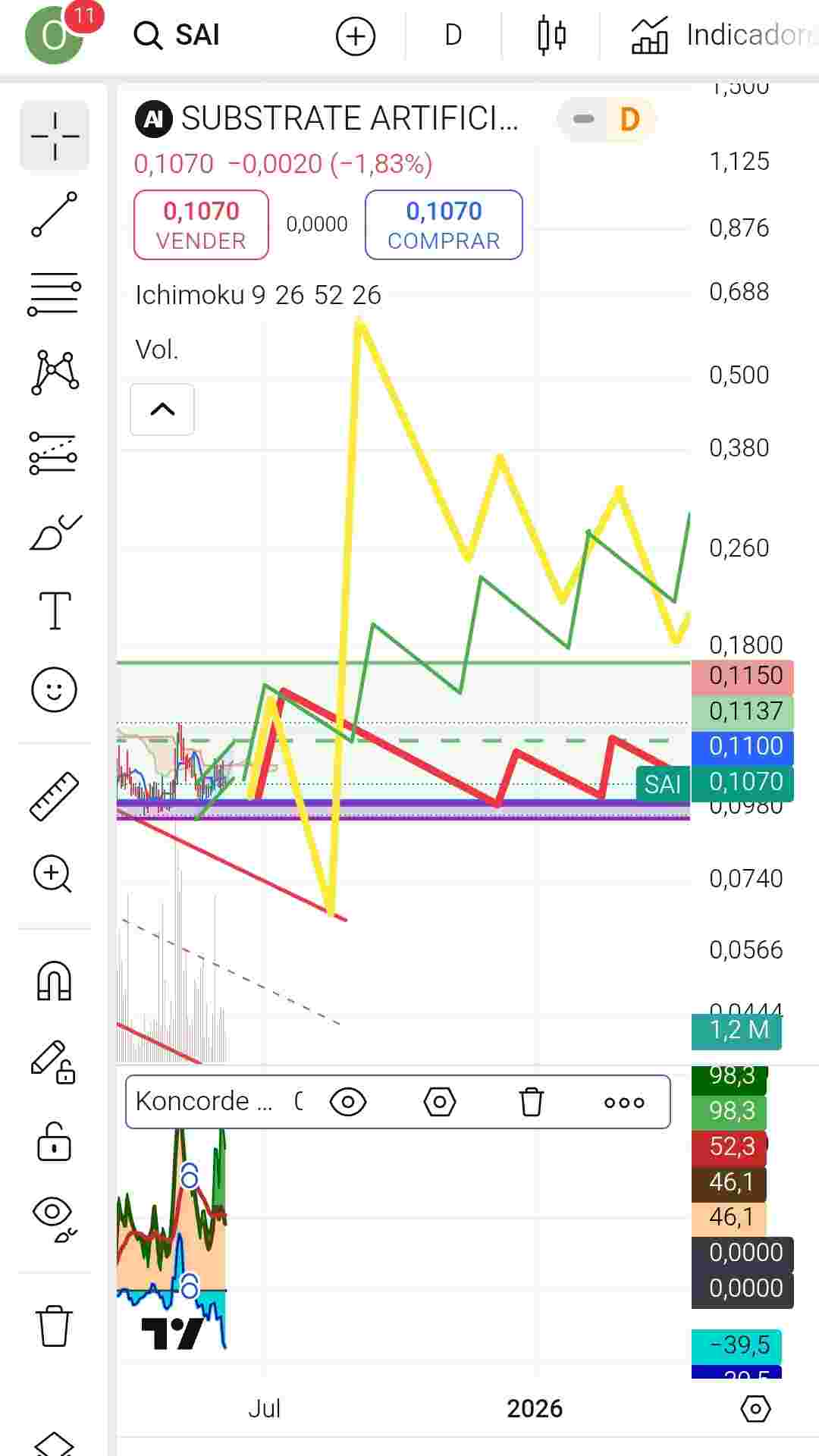819x1456 pixels.
Task: Select the text annotation tool
Action: coord(55,610)
